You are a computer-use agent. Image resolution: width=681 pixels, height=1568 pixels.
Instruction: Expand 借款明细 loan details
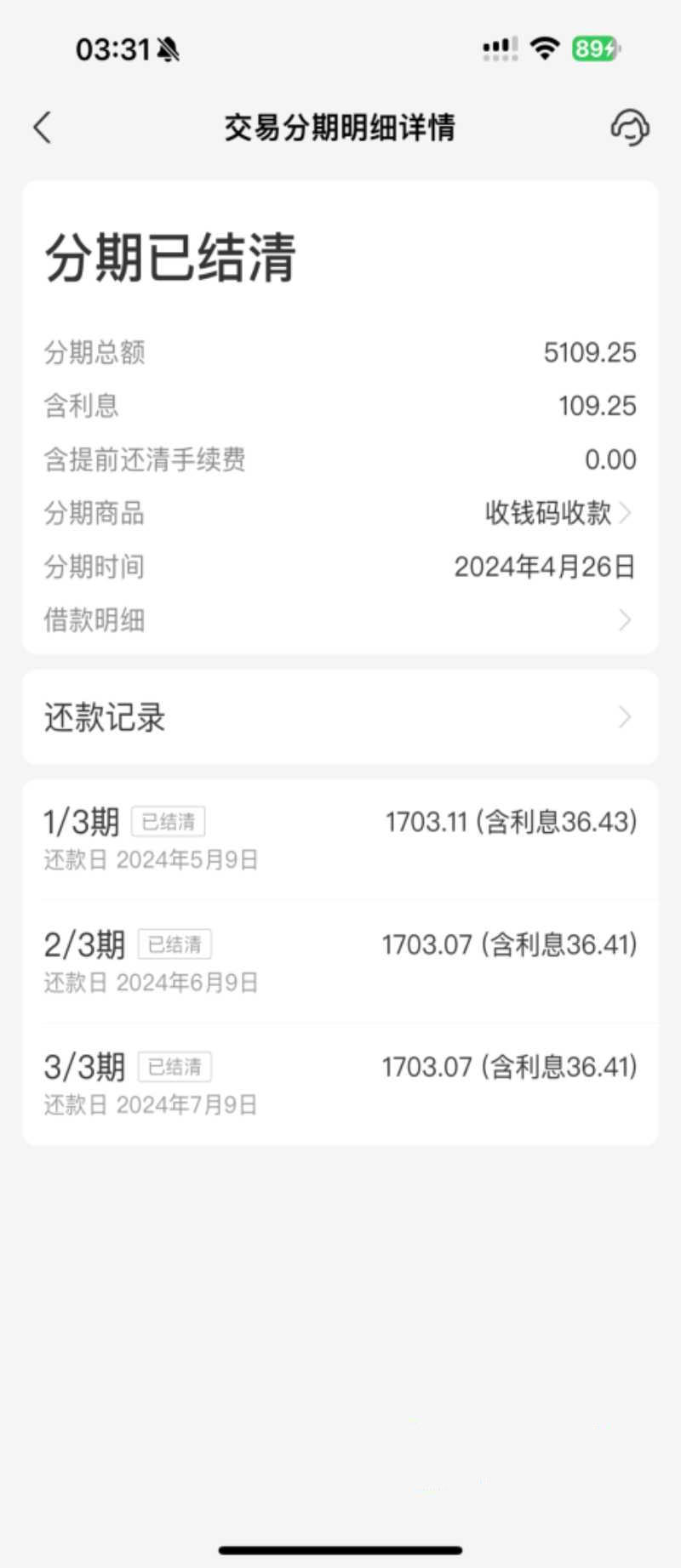(340, 620)
